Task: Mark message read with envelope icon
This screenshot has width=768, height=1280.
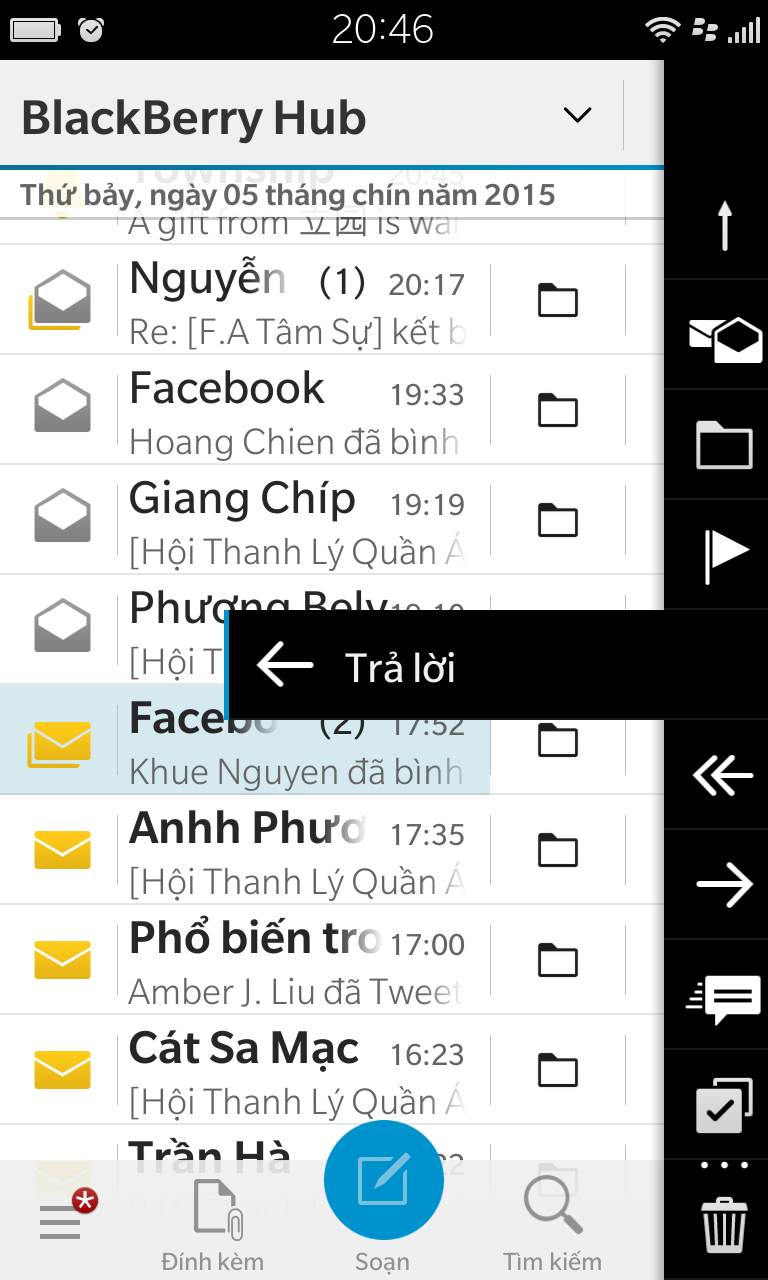Action: 725,337
